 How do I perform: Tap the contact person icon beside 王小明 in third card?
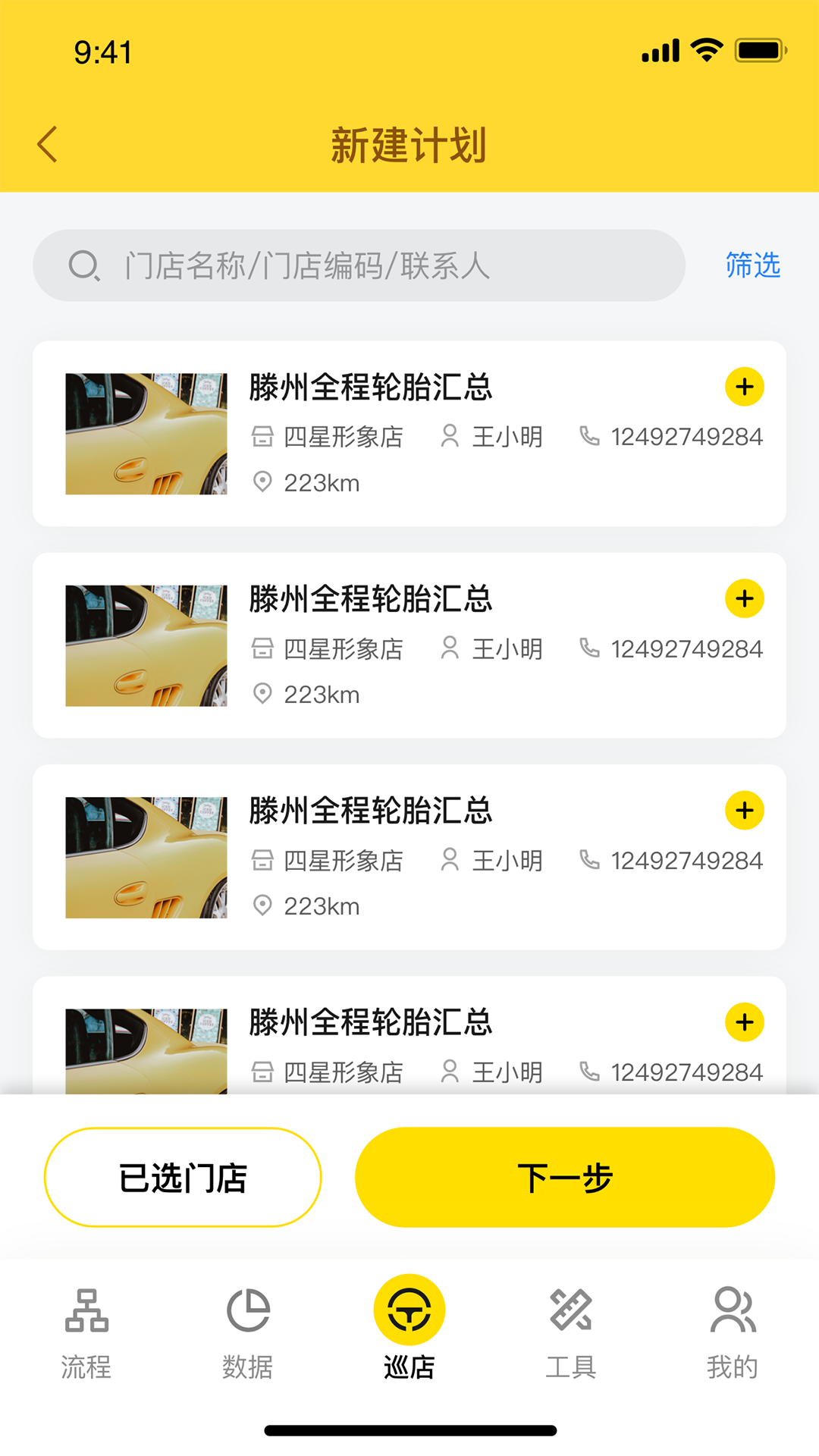coord(449,860)
